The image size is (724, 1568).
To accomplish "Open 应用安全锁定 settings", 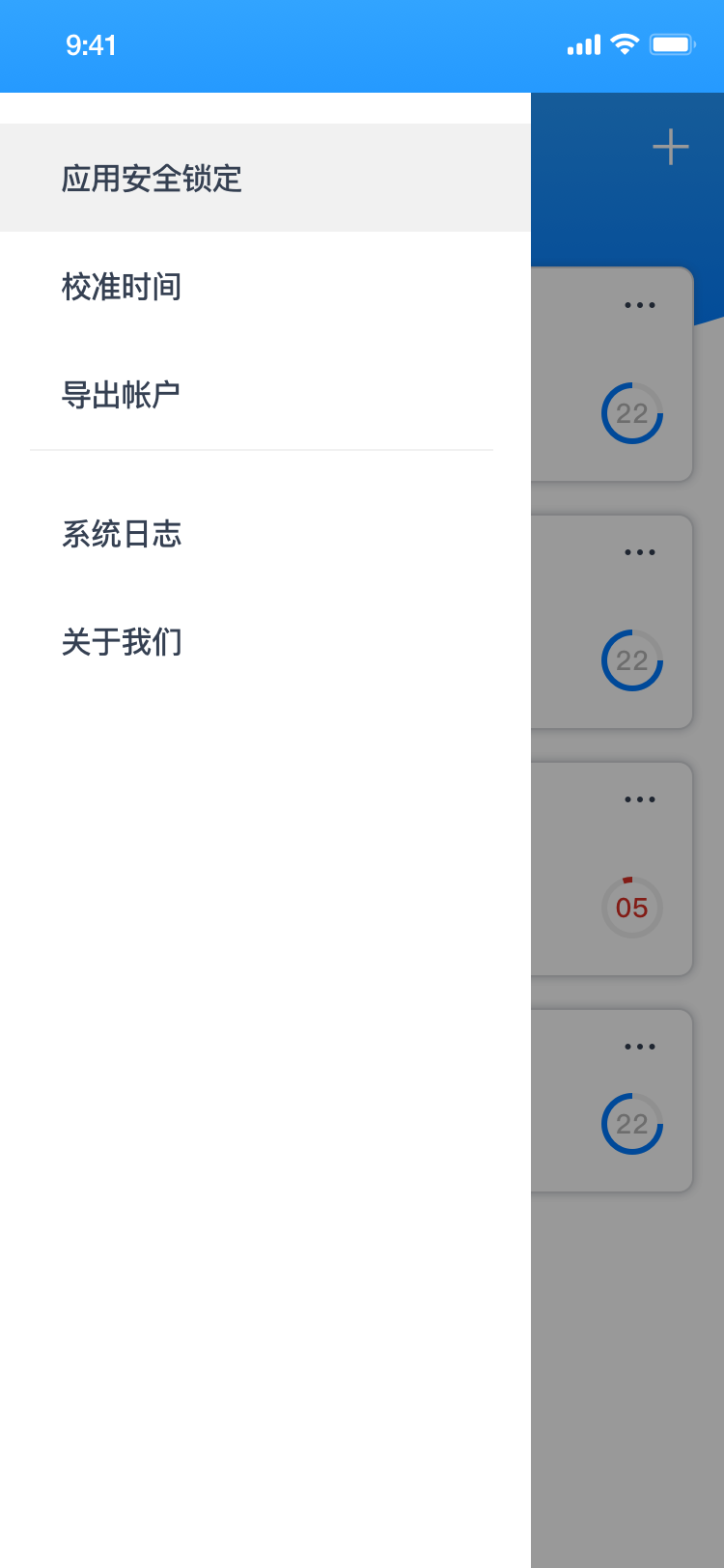I will 152,179.
